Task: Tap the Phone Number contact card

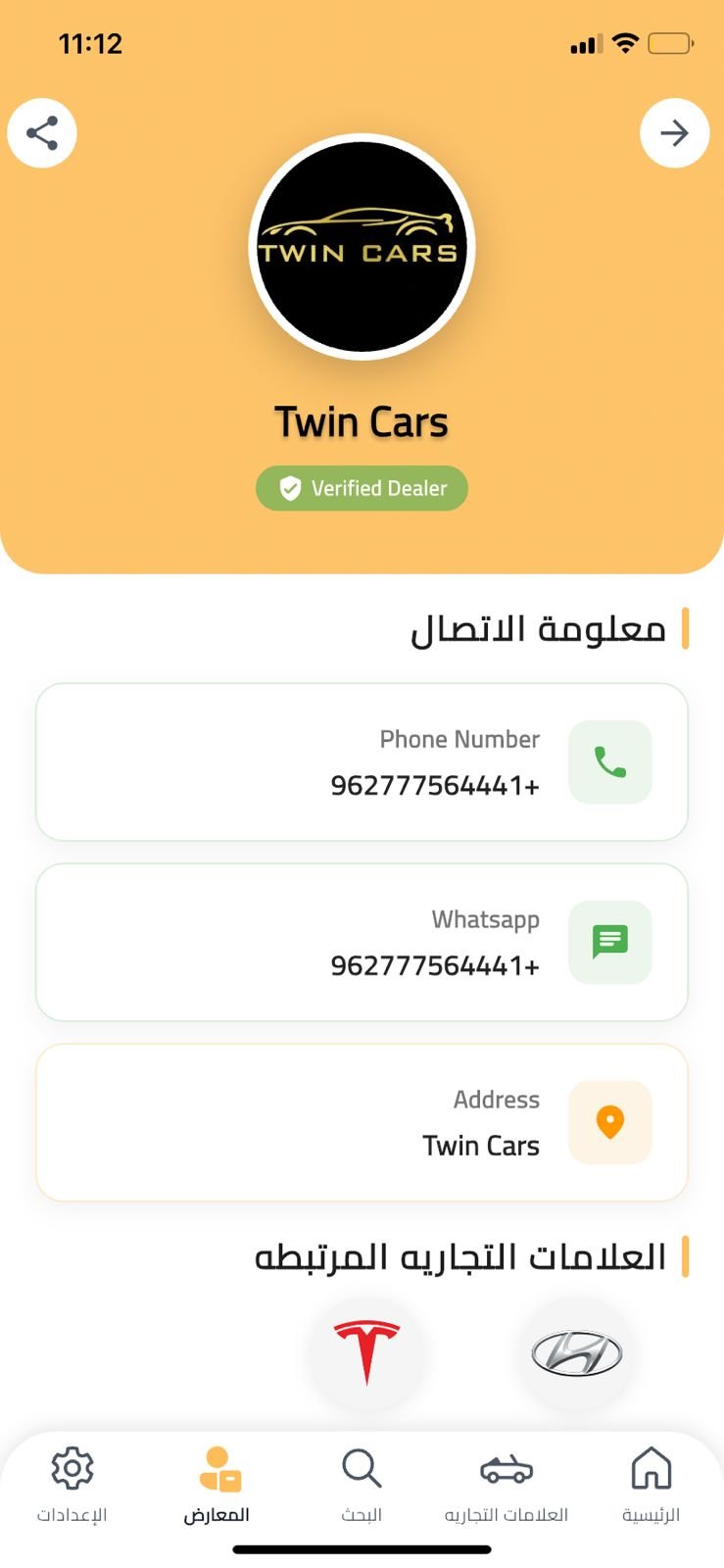Action: (x=362, y=762)
